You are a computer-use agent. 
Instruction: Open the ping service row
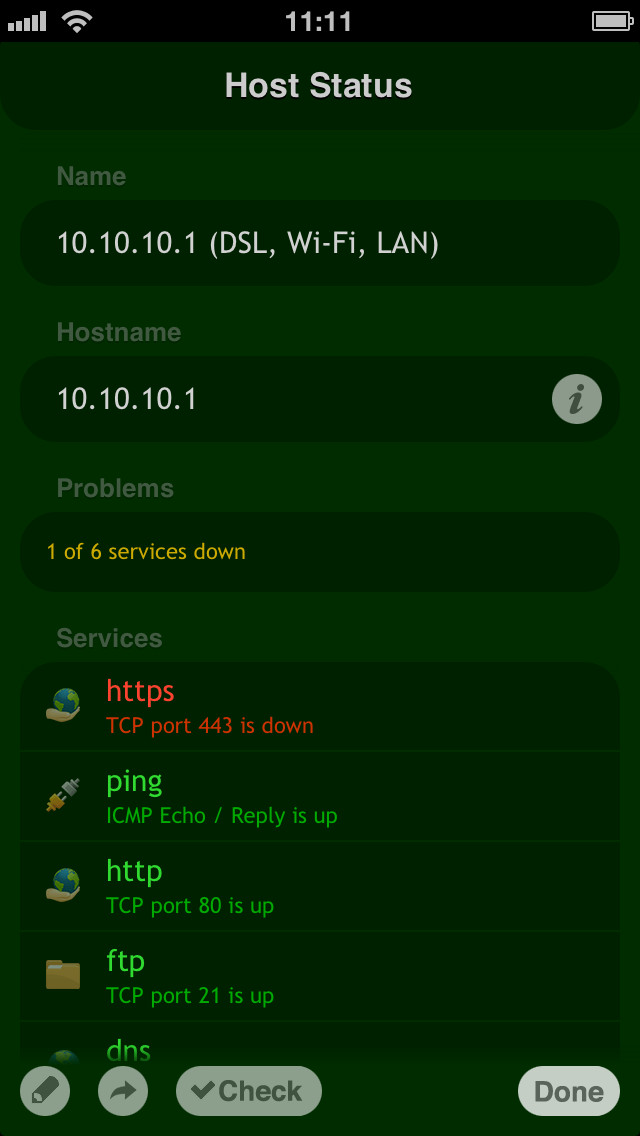[x=320, y=796]
